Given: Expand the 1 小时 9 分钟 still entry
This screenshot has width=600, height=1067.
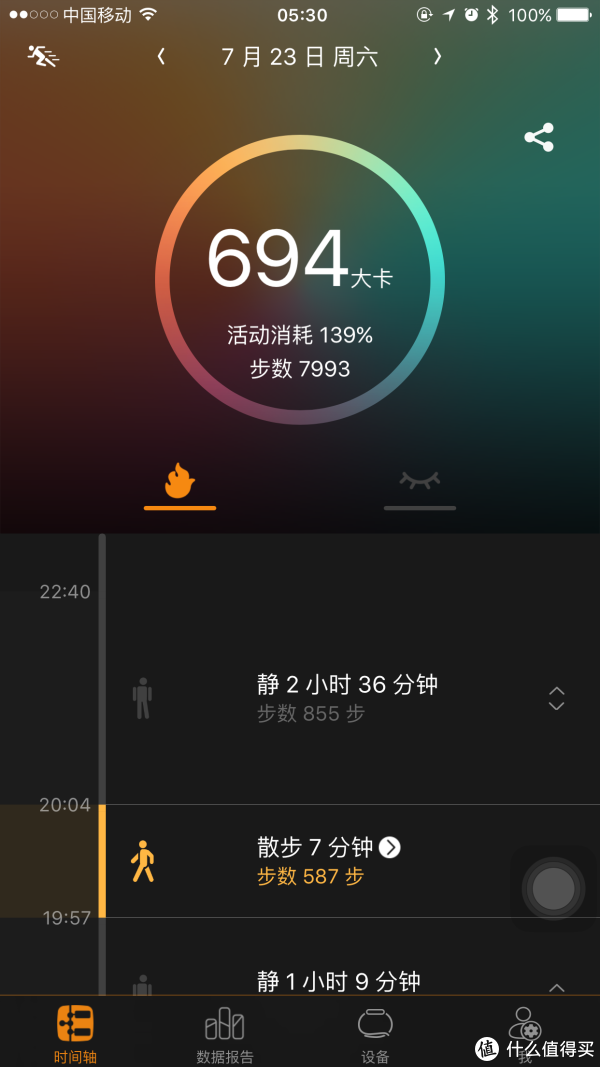Looking at the screenshot, I should [556, 987].
